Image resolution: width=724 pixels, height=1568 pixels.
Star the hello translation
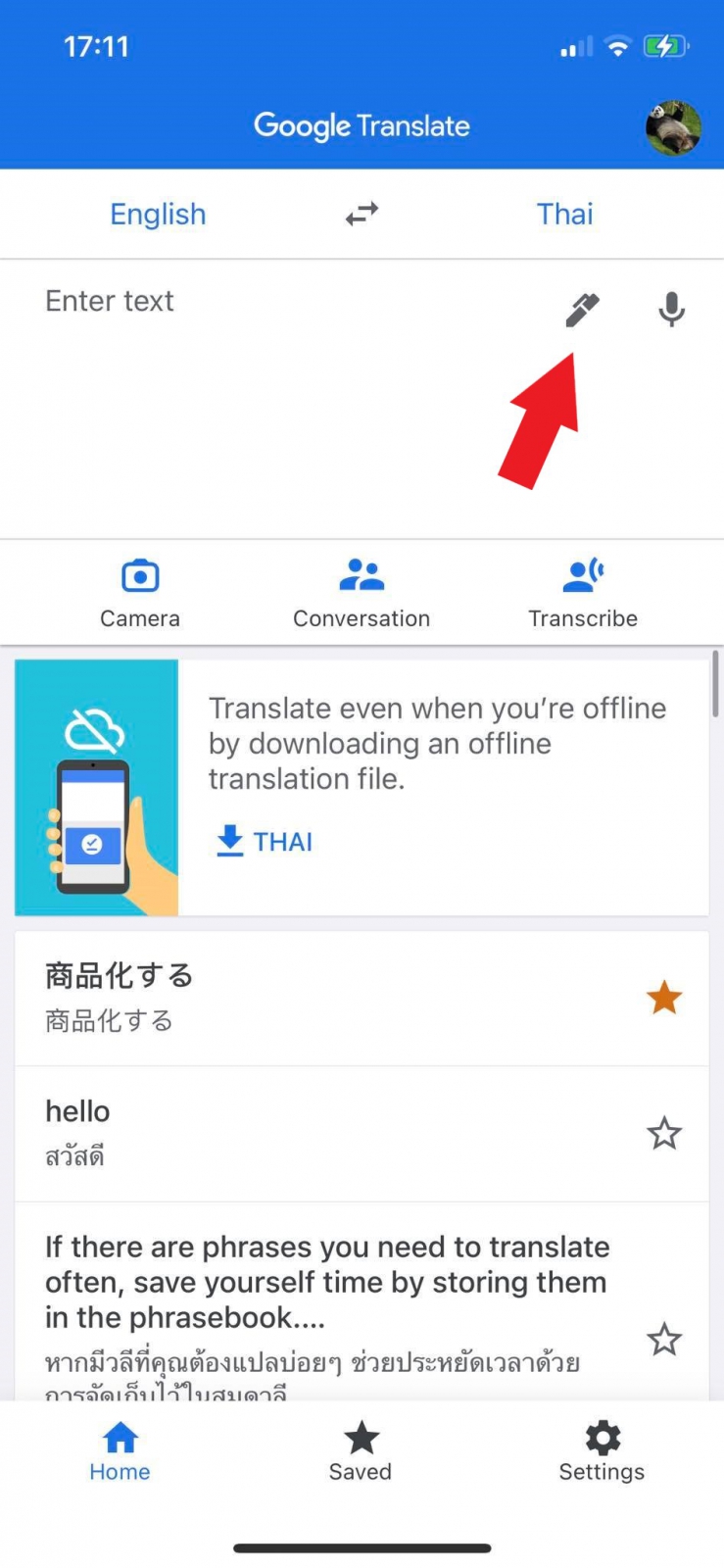point(663,1134)
